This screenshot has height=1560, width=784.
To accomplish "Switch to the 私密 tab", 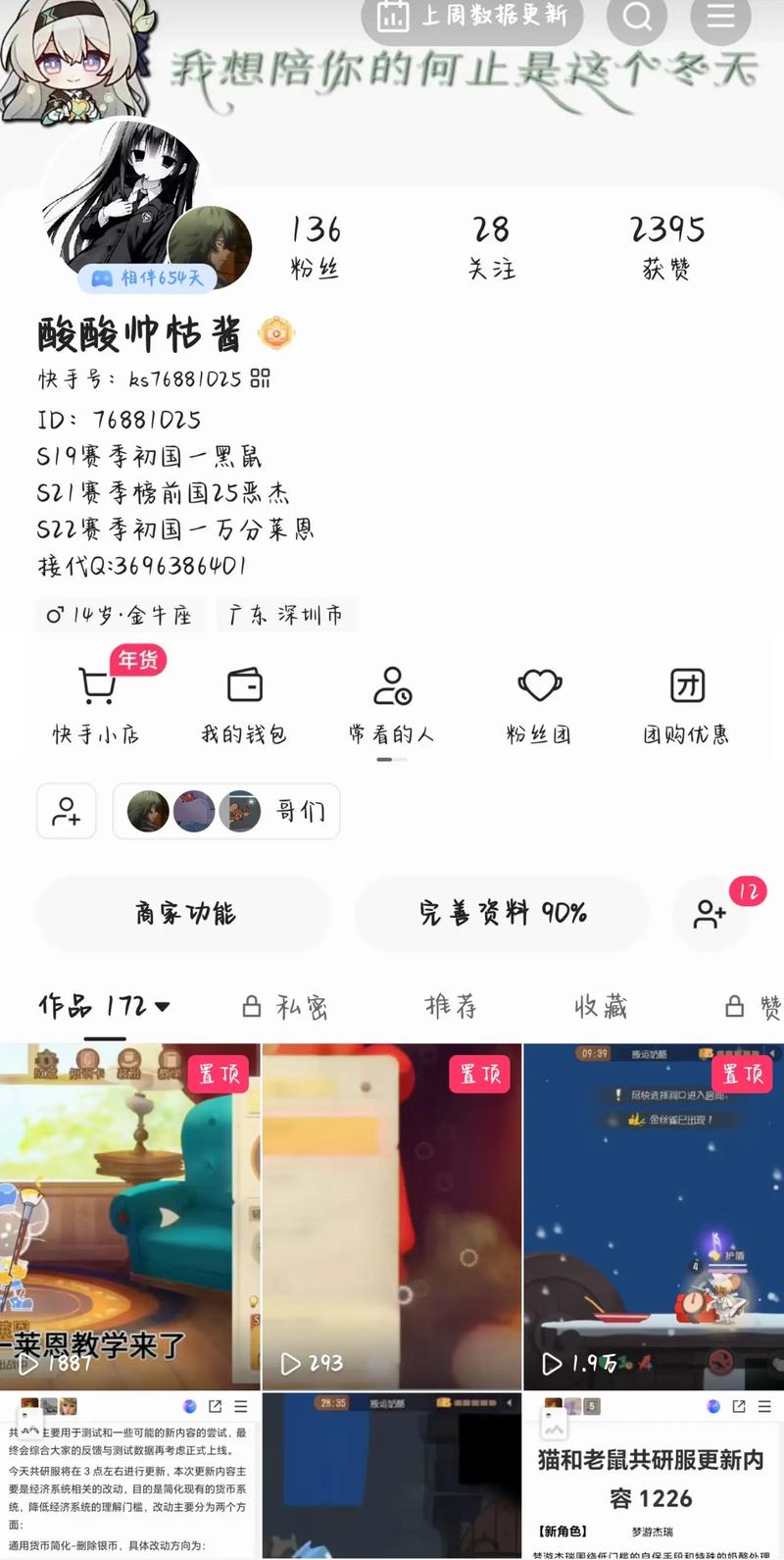I will click(285, 1007).
